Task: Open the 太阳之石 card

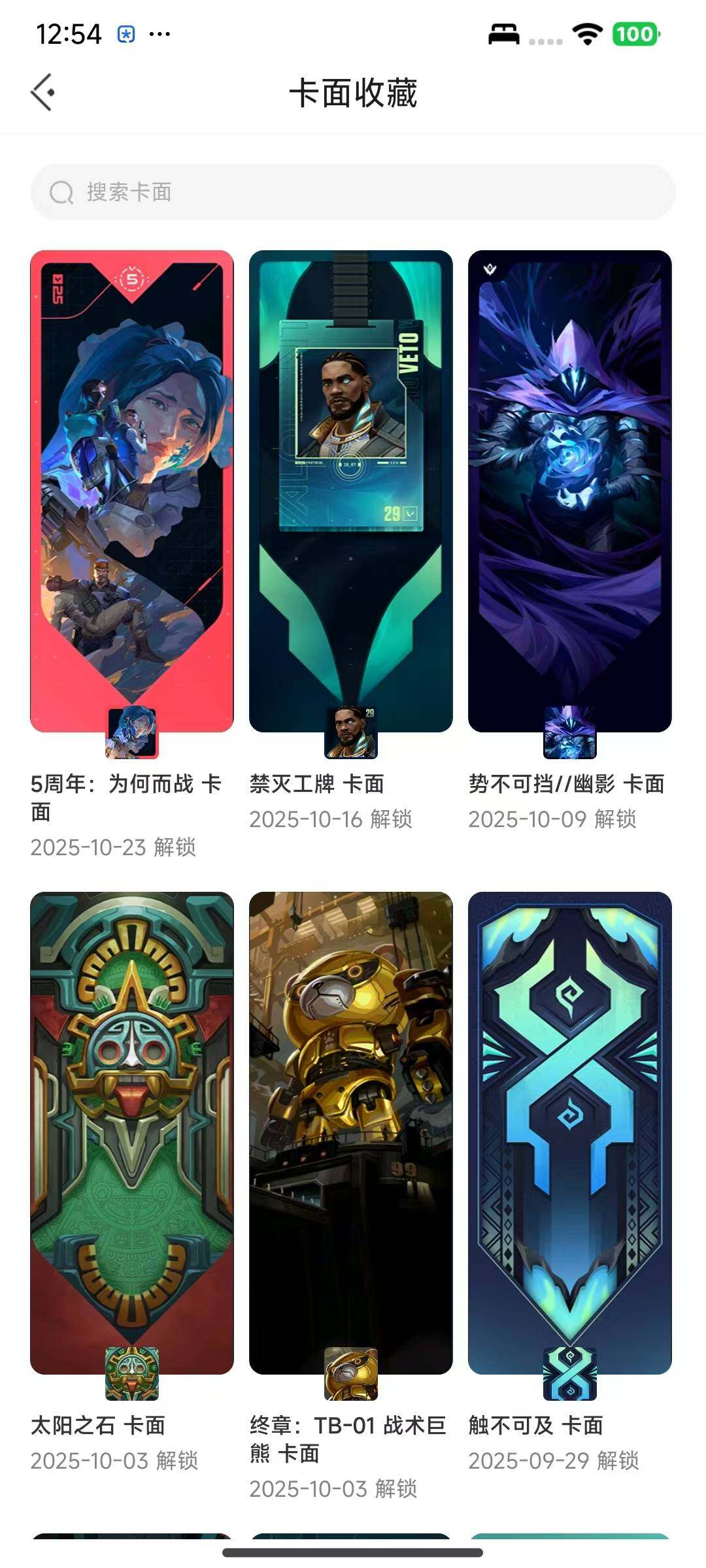Action: coord(132,1133)
